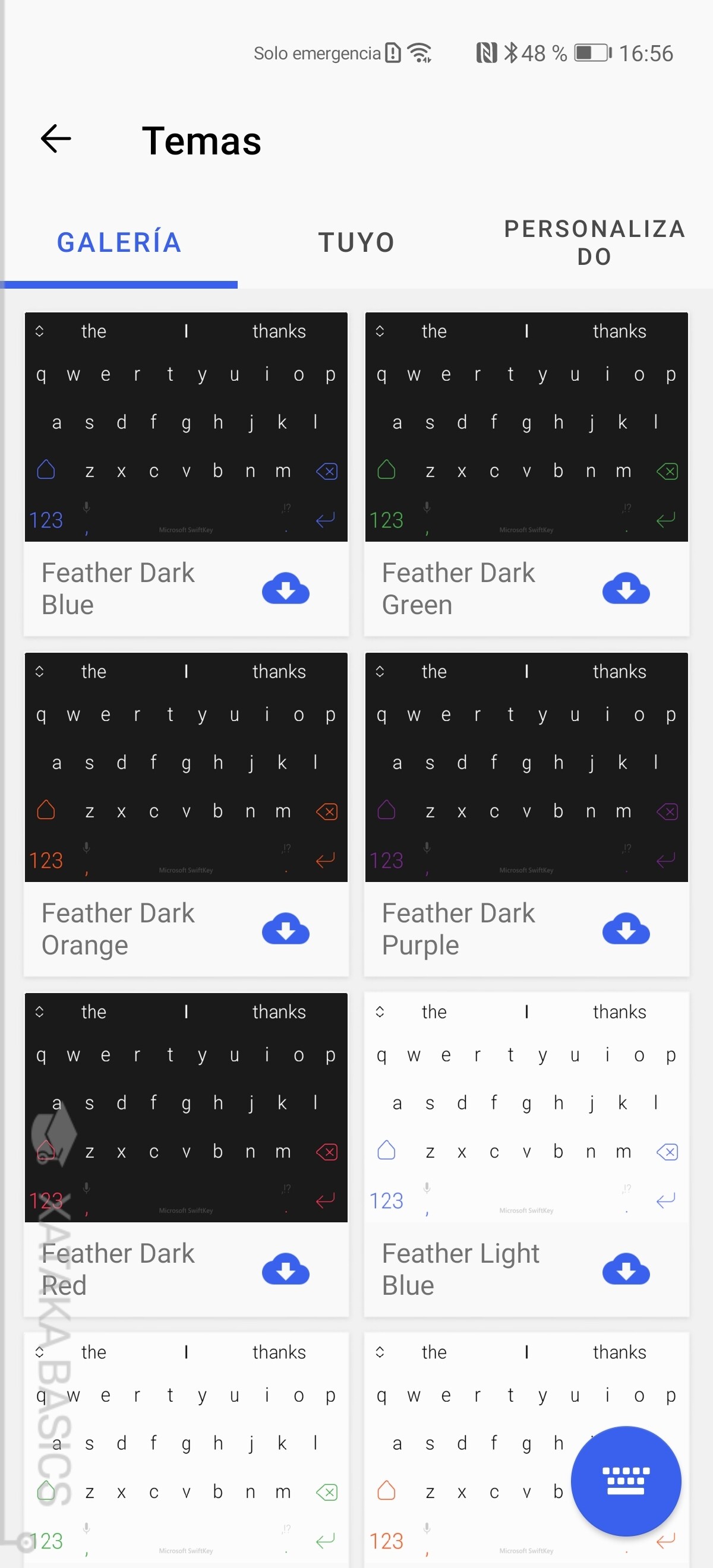
Task: Download the Feather Dark Purple theme
Action: coord(626,929)
